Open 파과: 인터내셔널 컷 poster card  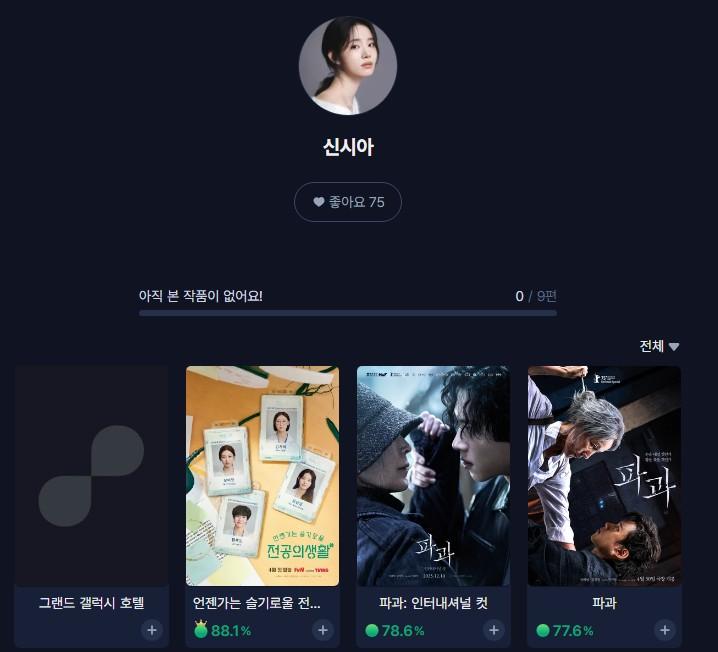[433, 476]
